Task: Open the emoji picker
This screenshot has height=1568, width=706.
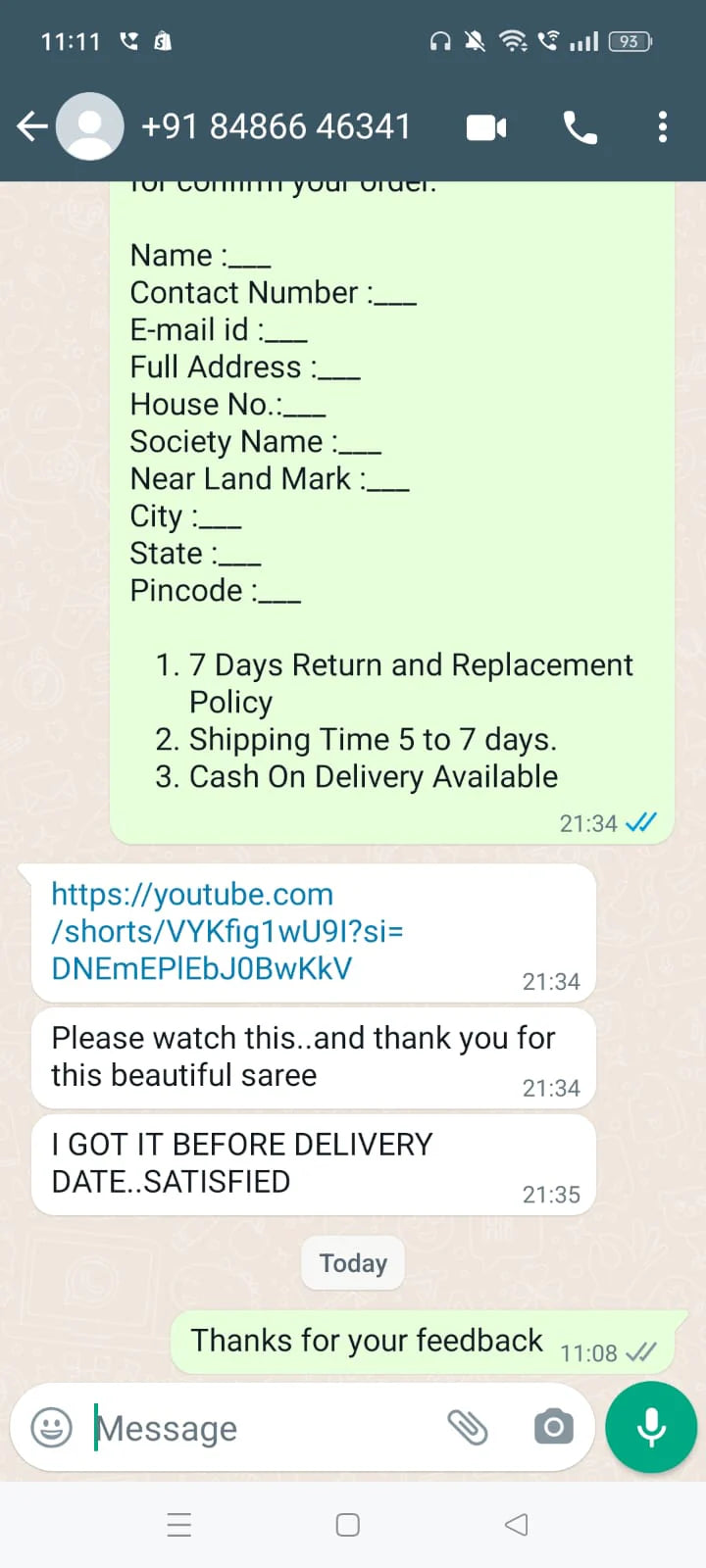Action: [x=52, y=1427]
